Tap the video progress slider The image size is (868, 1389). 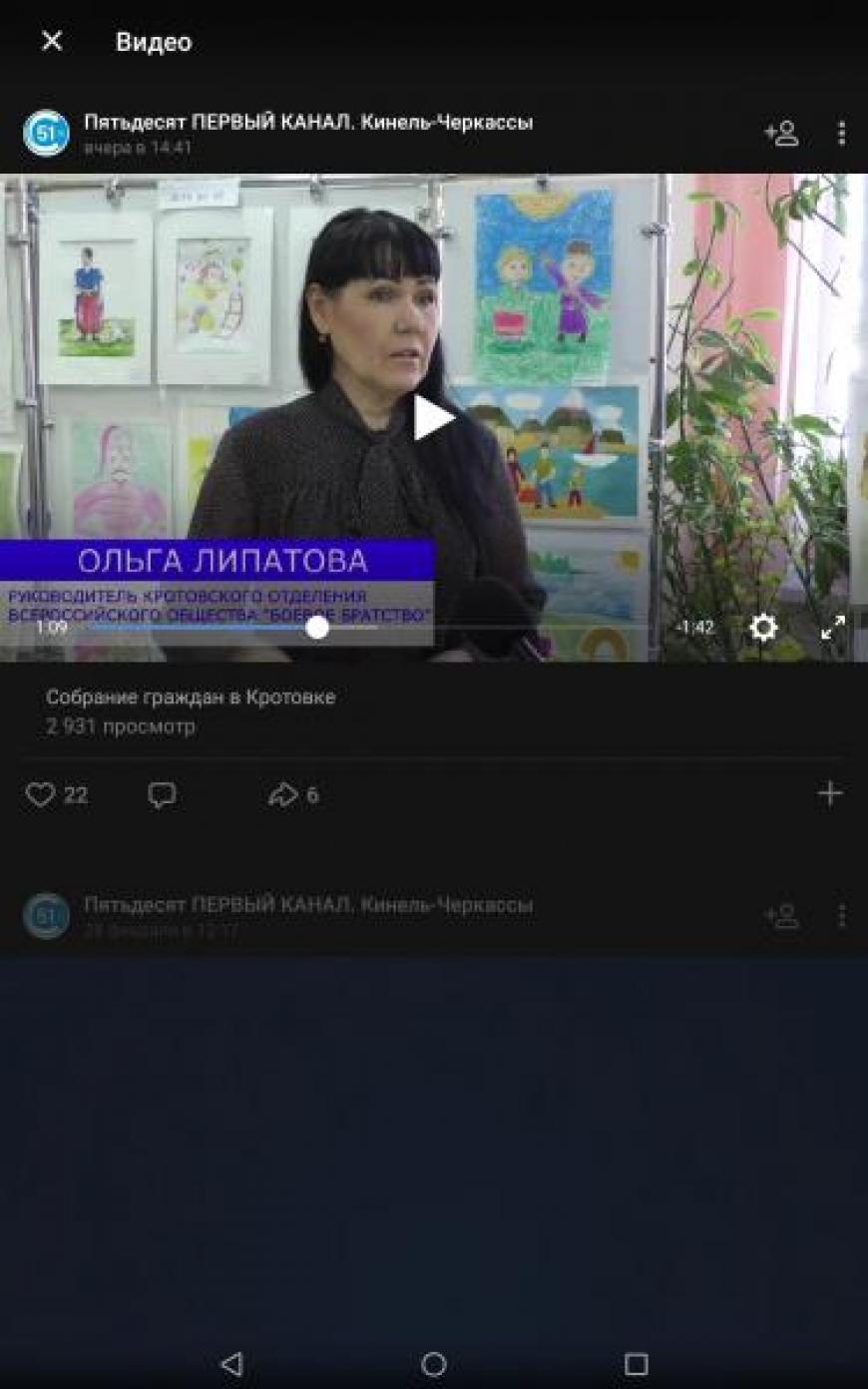pyautogui.click(x=317, y=628)
